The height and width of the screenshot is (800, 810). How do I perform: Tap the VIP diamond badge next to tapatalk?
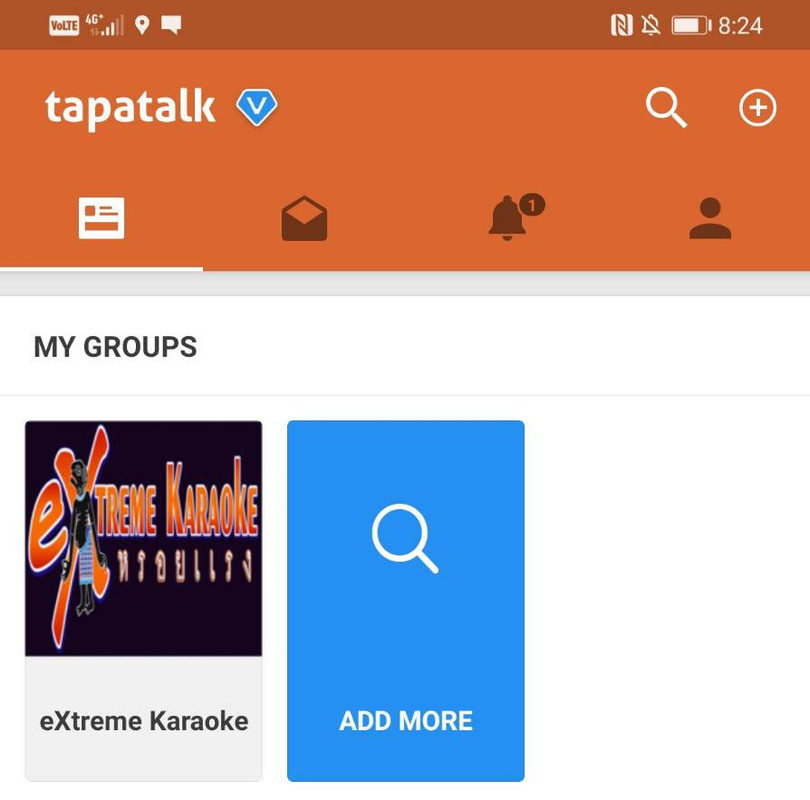(x=257, y=107)
